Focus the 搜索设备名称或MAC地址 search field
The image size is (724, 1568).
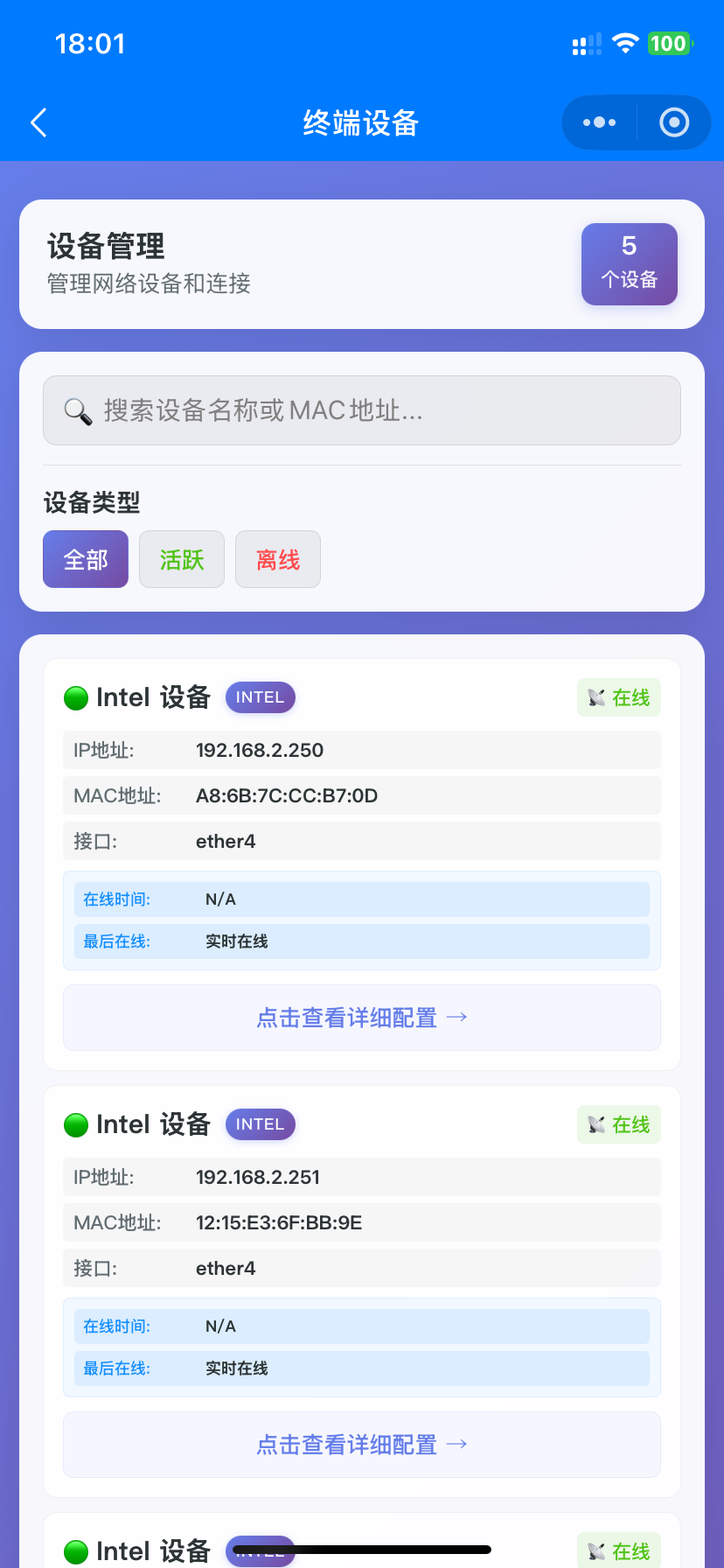362,410
